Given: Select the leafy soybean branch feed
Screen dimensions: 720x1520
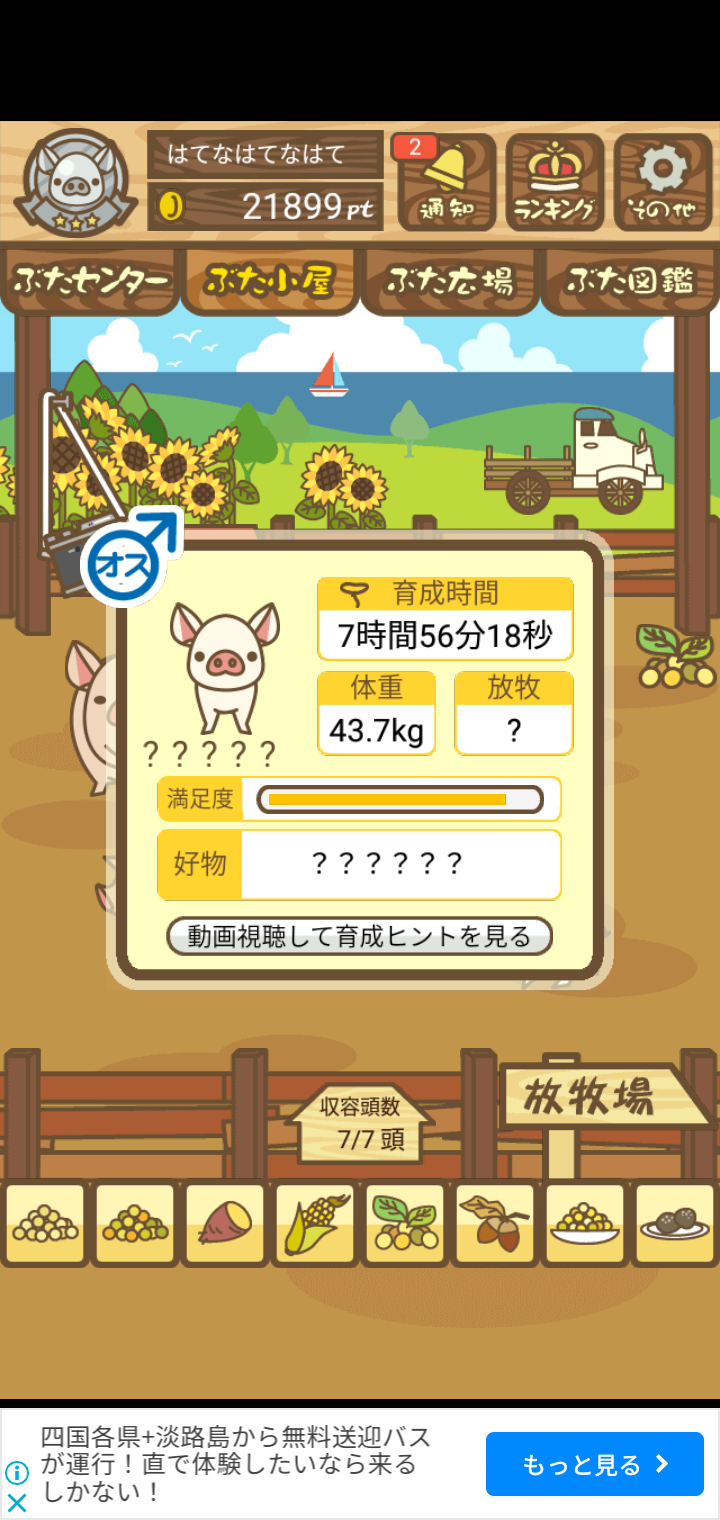Looking at the screenshot, I should click(x=405, y=1224).
